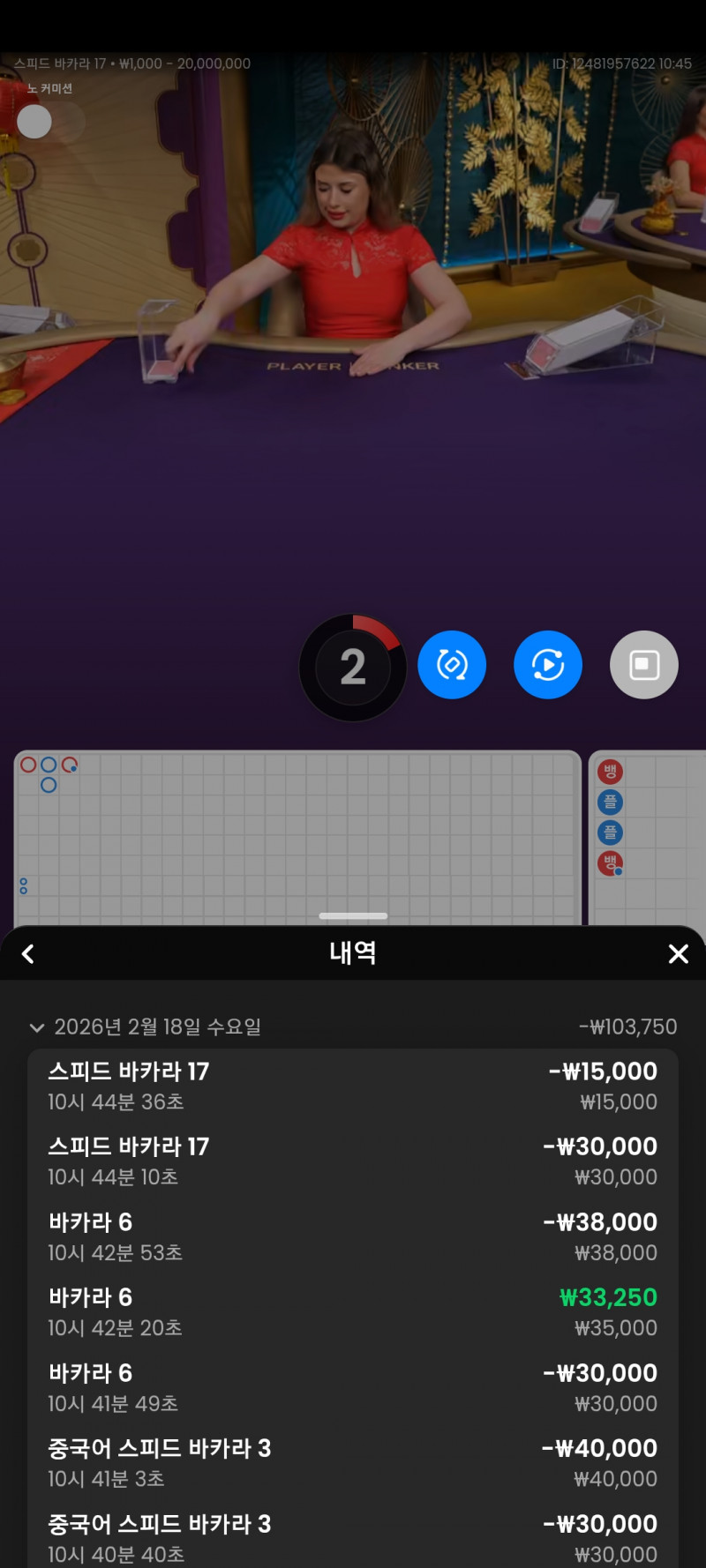Image resolution: width=706 pixels, height=1568 pixels.
Task: Open the 스피드 바카라 17 entry at 10시 44분 36초
Action: [353, 1086]
